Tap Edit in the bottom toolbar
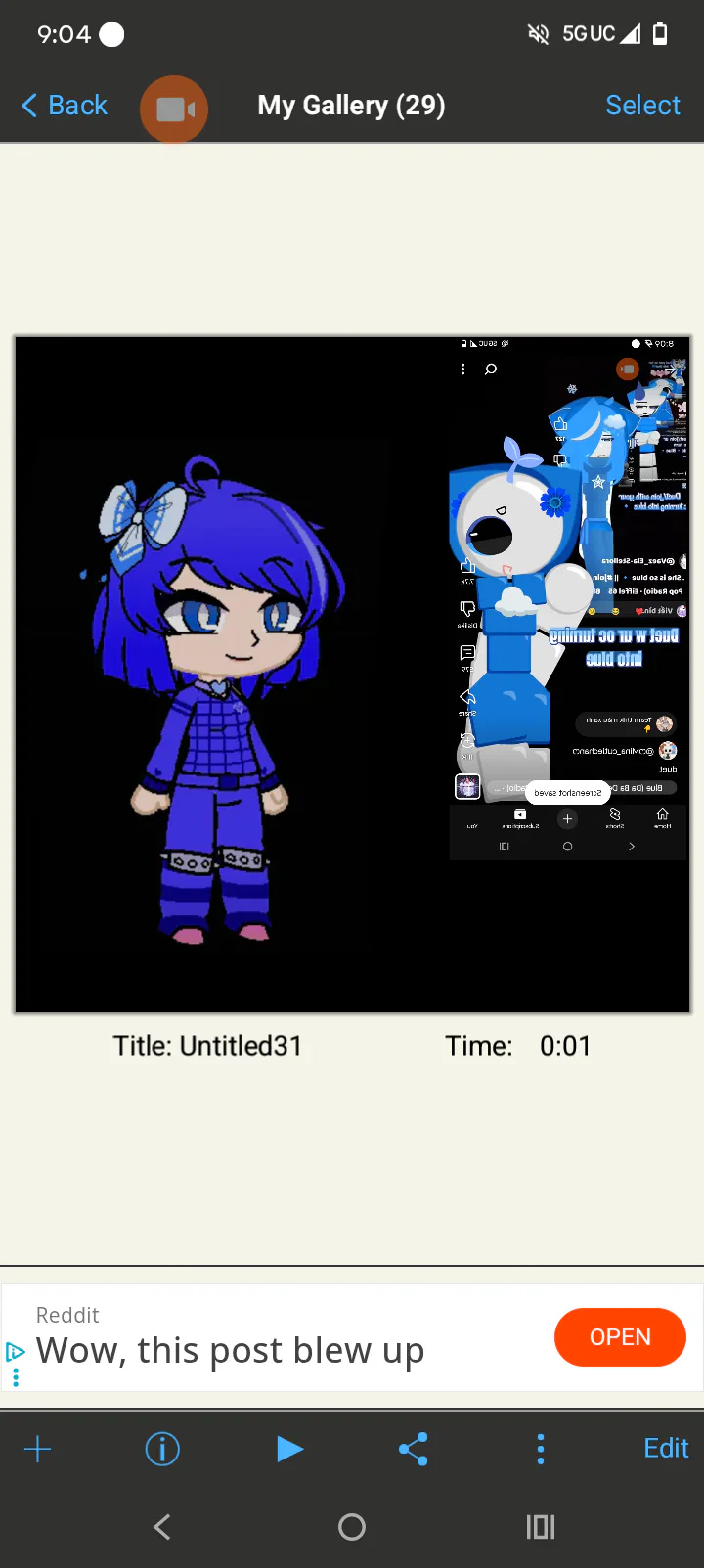The height and width of the screenshot is (1568, 704). [666, 1448]
